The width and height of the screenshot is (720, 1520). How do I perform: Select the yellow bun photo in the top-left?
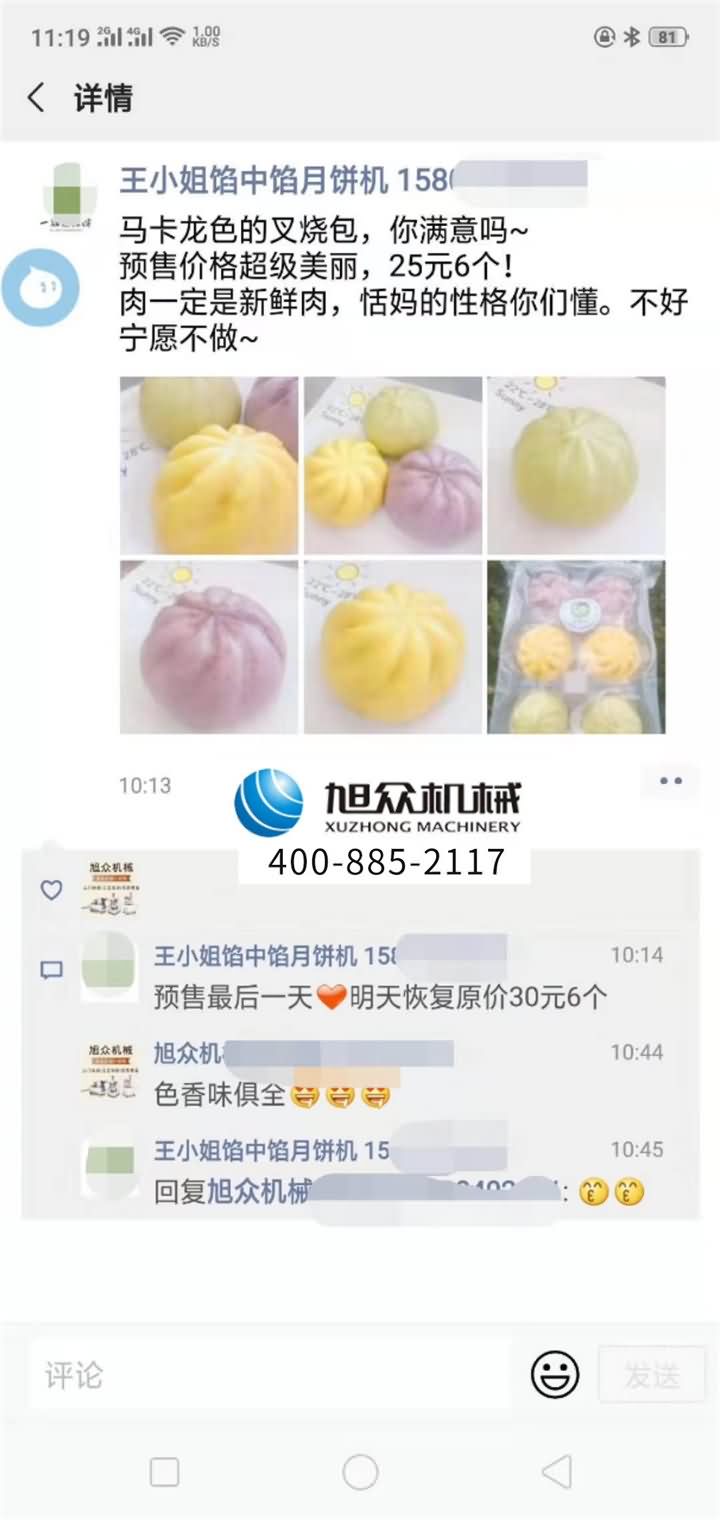[x=208, y=463]
